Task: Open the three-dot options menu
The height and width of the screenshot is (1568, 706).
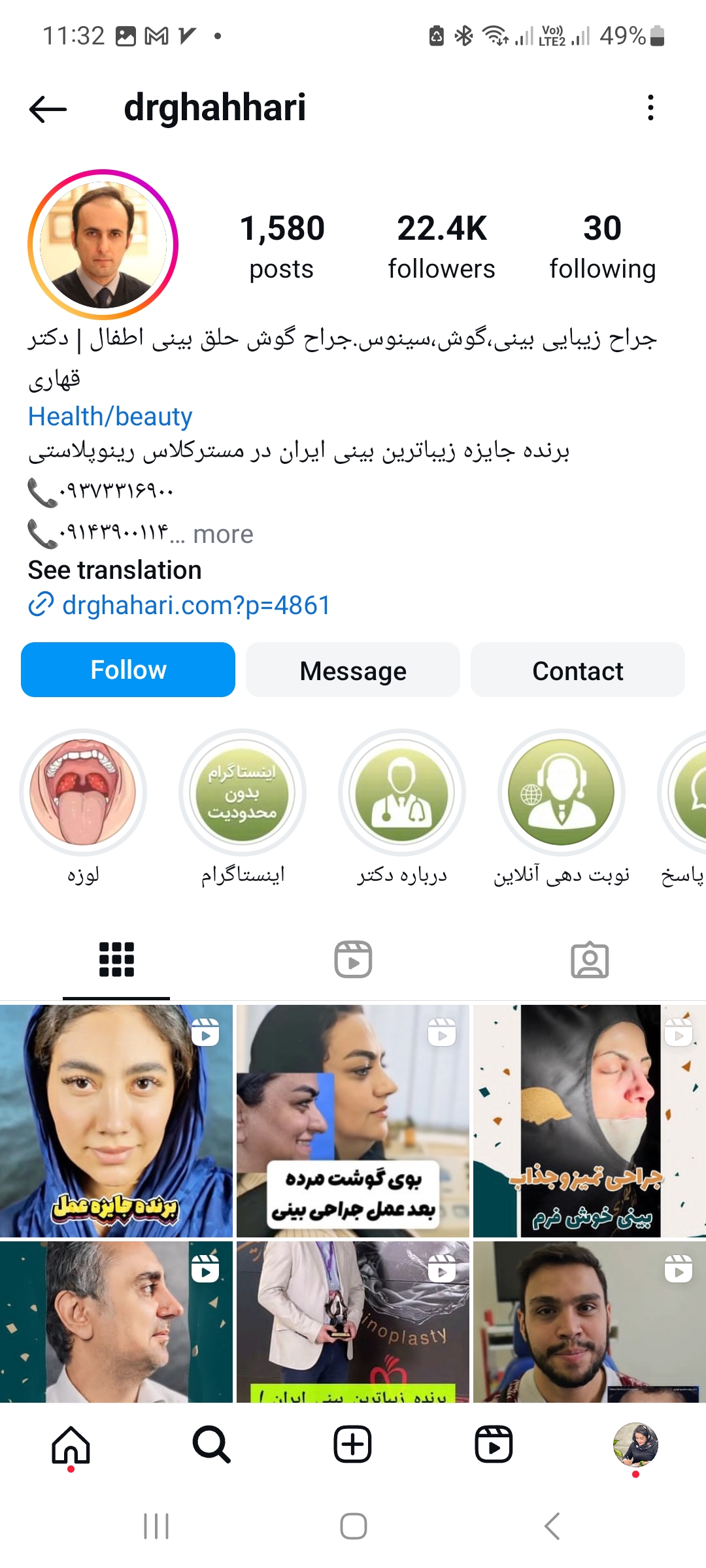Action: tap(650, 108)
